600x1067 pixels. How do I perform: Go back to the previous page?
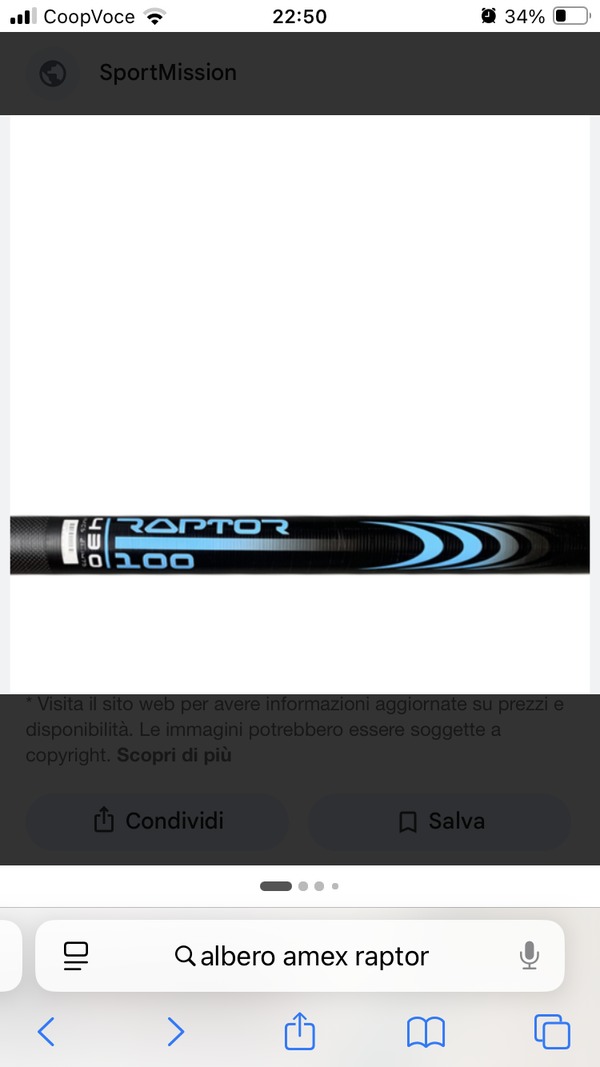[x=46, y=1032]
